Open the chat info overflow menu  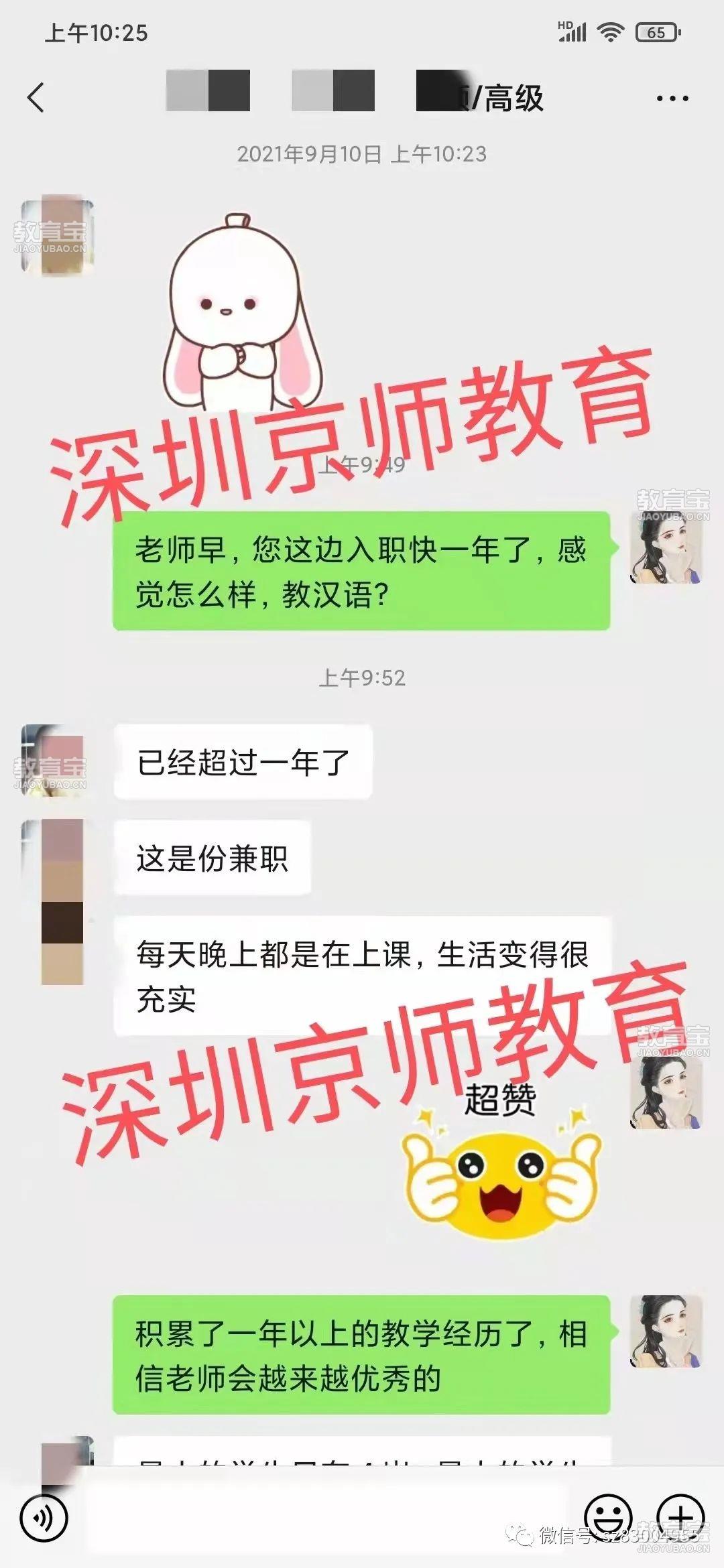pyautogui.click(x=672, y=99)
